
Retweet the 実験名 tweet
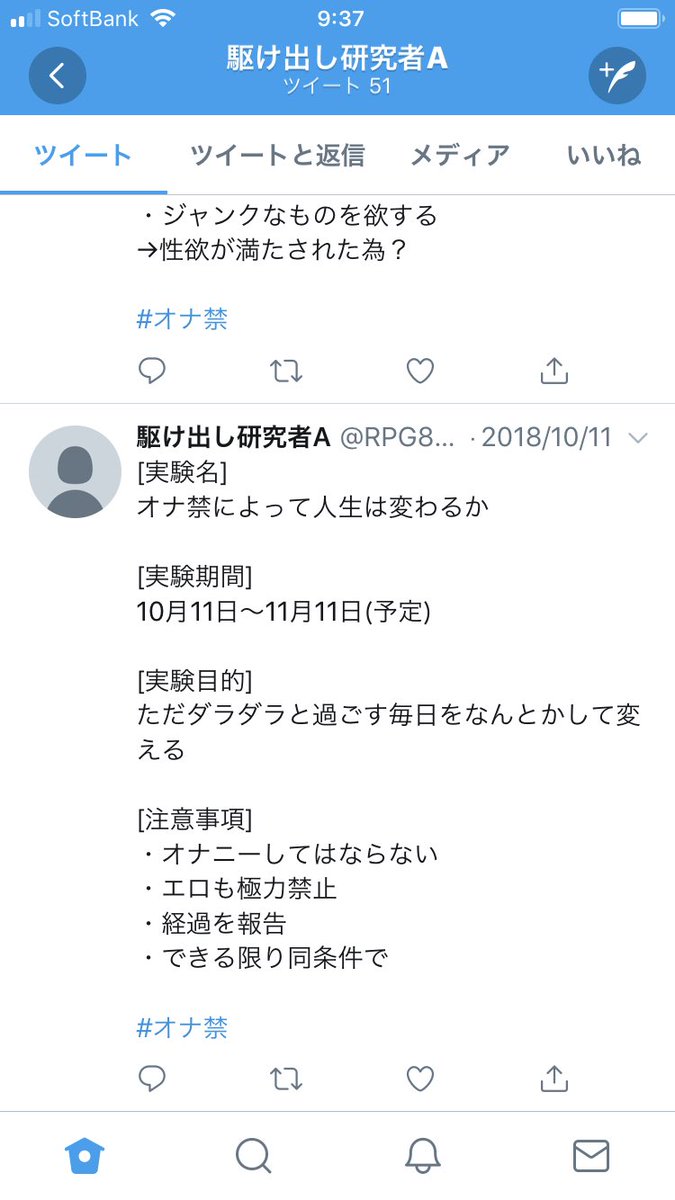click(286, 1078)
